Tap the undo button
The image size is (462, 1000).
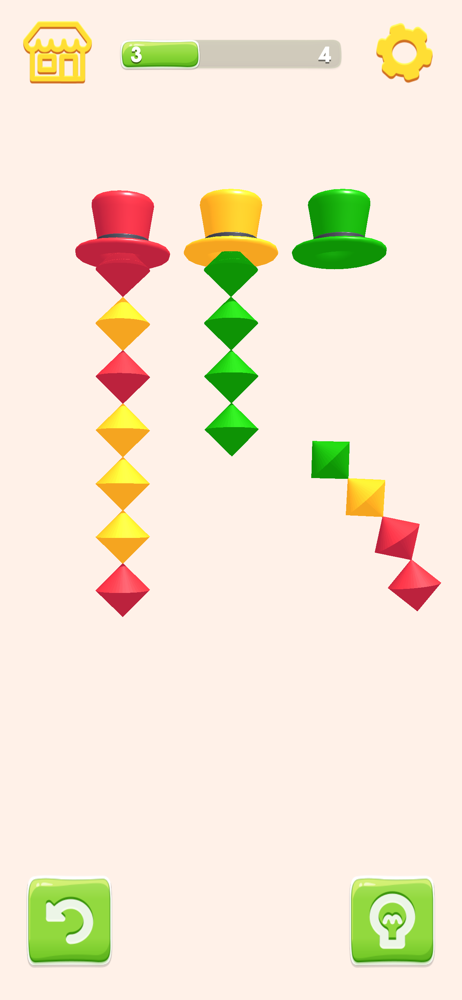[x=70, y=921]
